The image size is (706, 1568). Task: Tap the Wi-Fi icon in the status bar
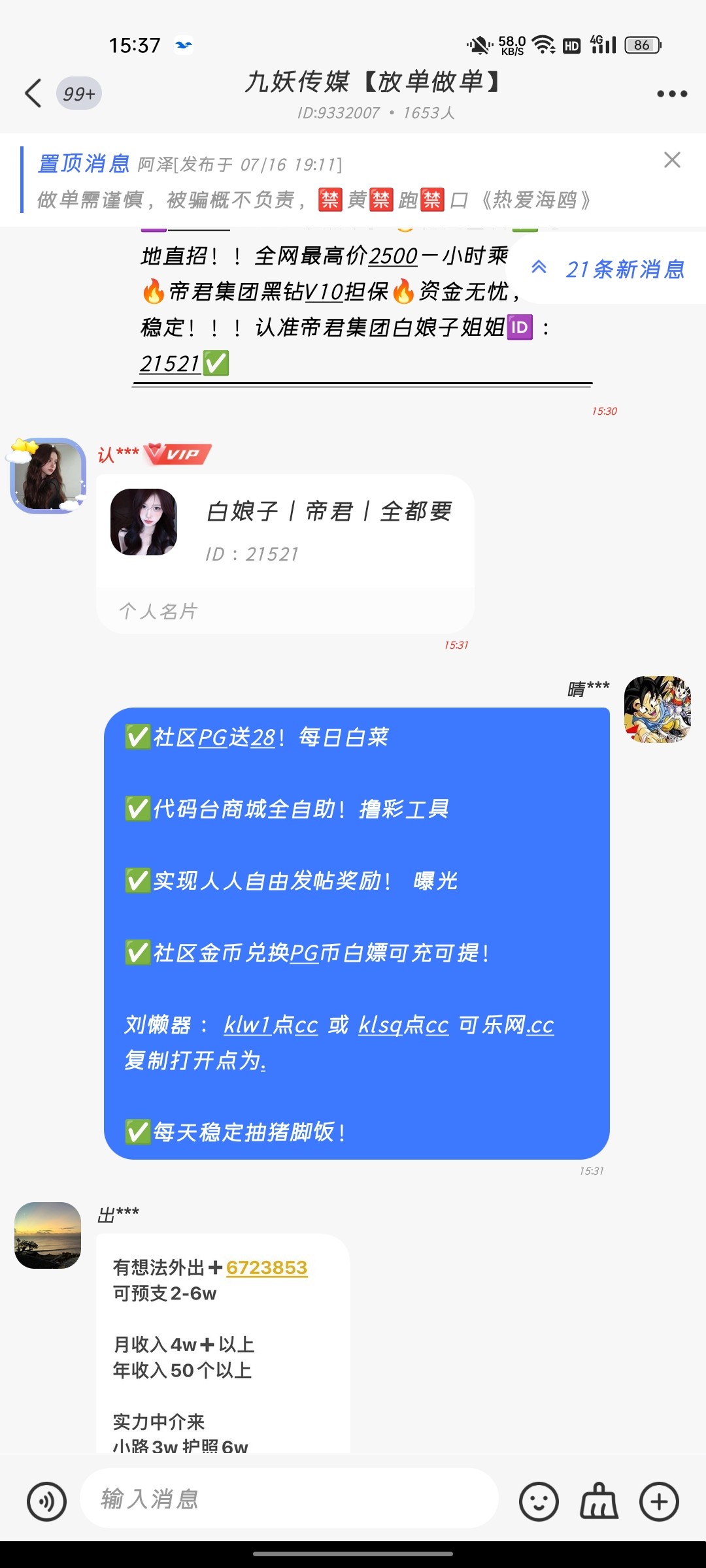click(x=542, y=44)
